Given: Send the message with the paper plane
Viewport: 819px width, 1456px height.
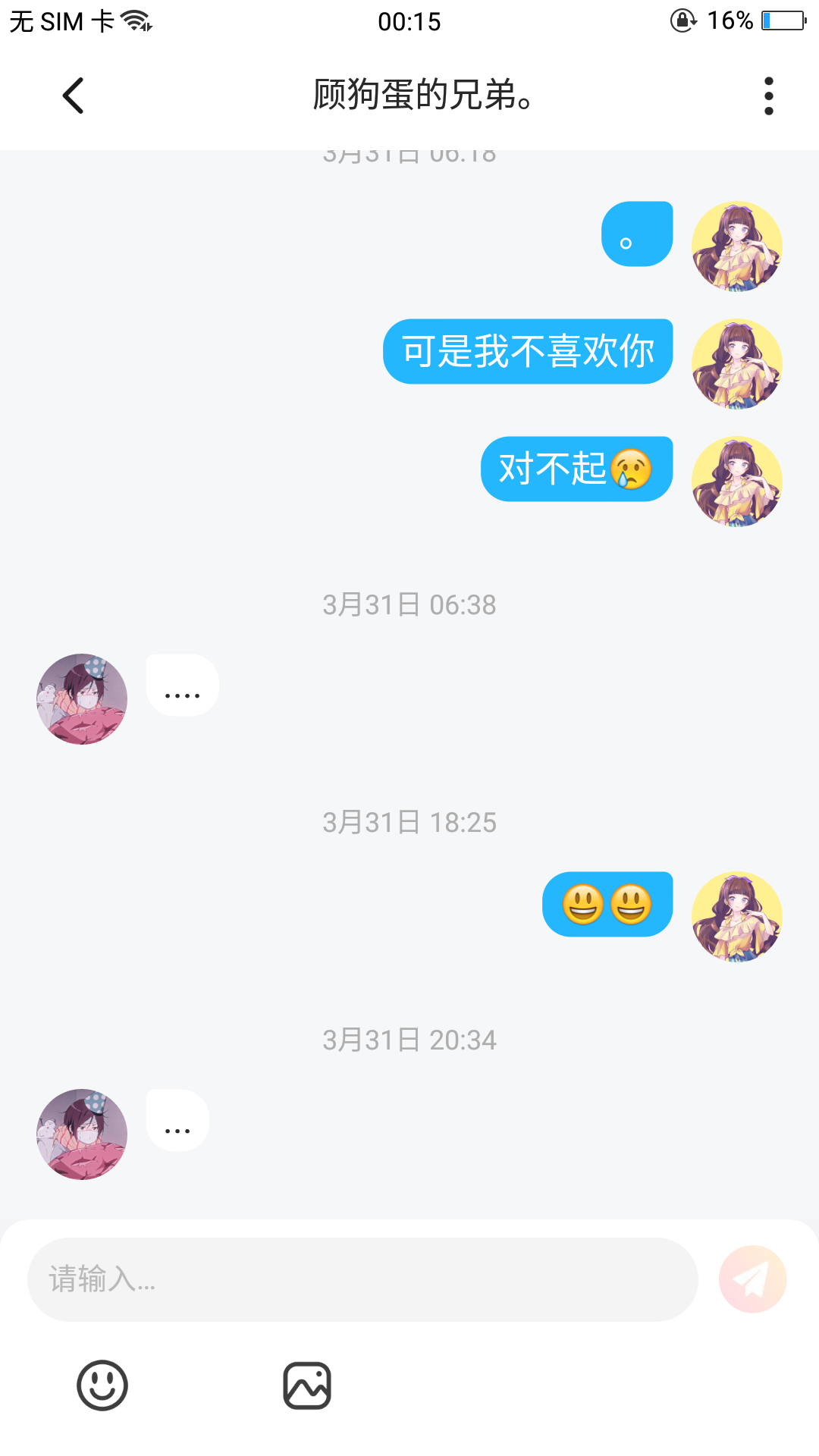Looking at the screenshot, I should coord(752,1279).
